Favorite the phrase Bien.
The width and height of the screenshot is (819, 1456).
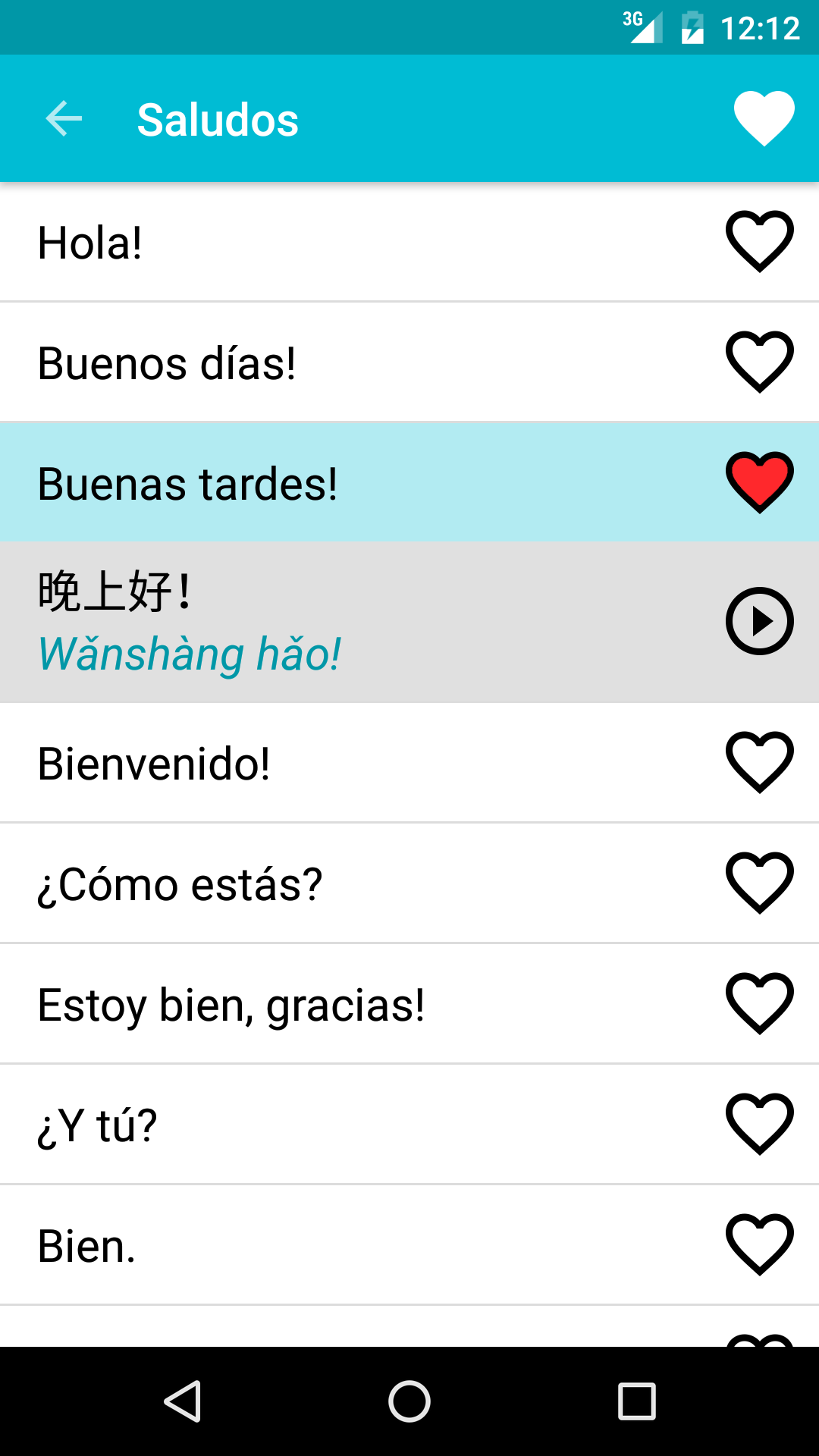tap(759, 1244)
